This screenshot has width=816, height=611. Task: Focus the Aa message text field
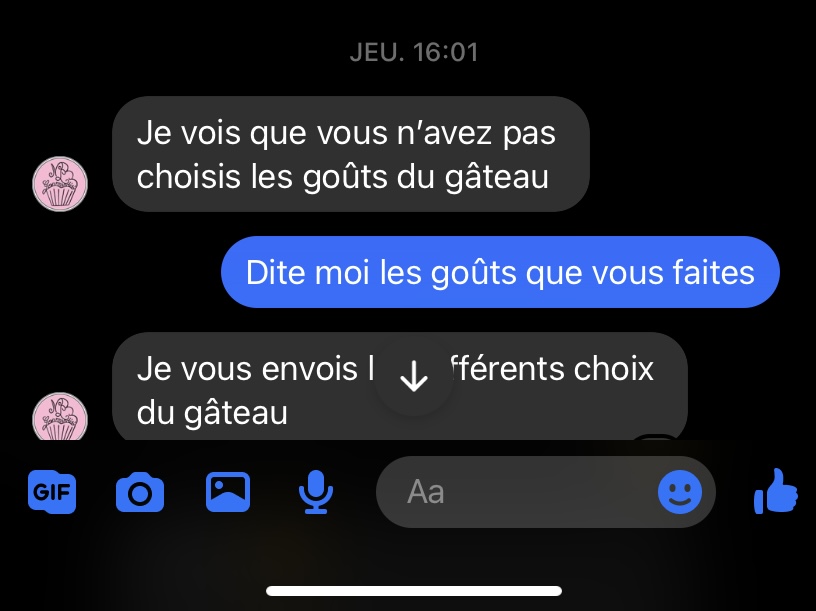click(x=510, y=492)
